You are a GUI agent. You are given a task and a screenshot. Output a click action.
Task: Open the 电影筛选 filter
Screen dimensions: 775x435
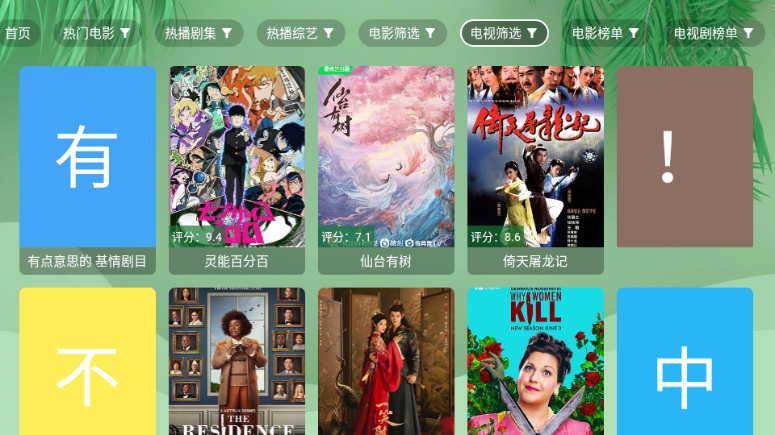[x=402, y=33]
